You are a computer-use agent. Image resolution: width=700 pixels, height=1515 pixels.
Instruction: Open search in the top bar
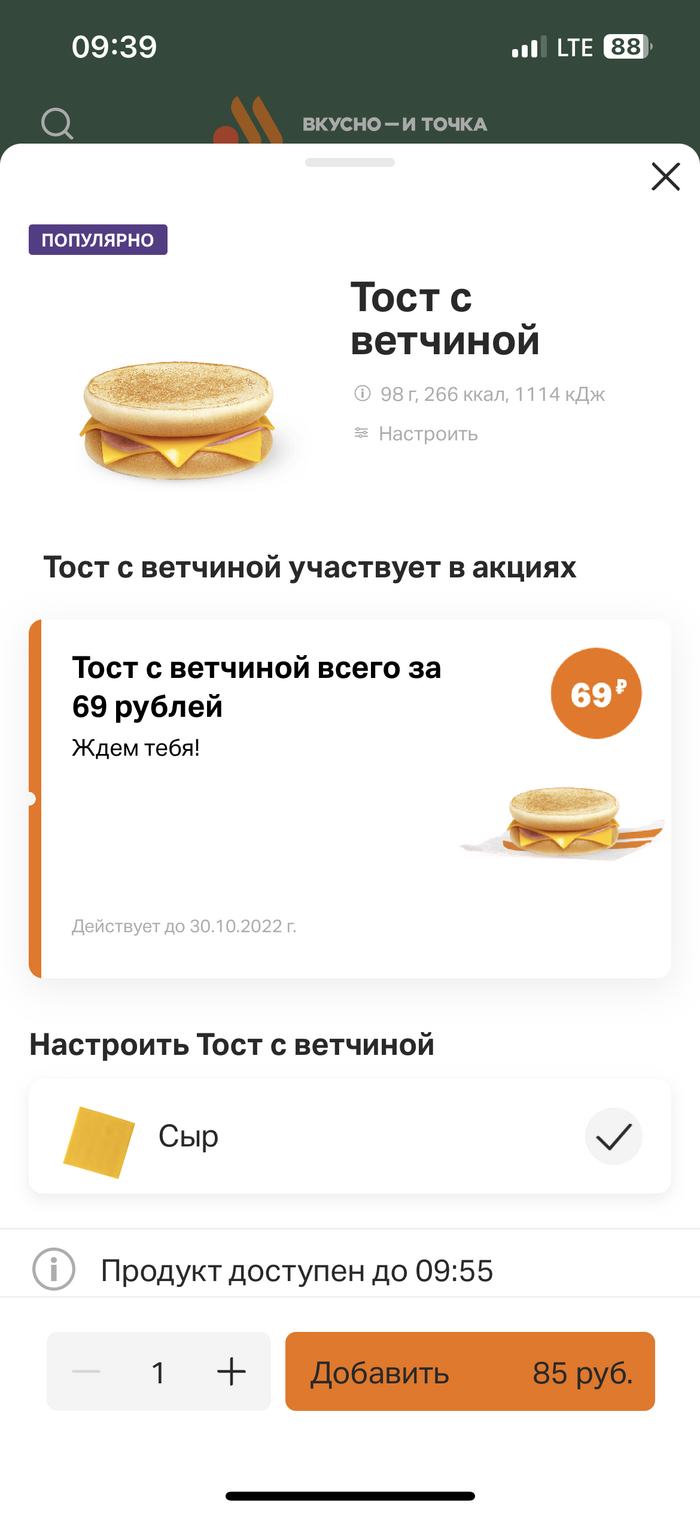57,124
